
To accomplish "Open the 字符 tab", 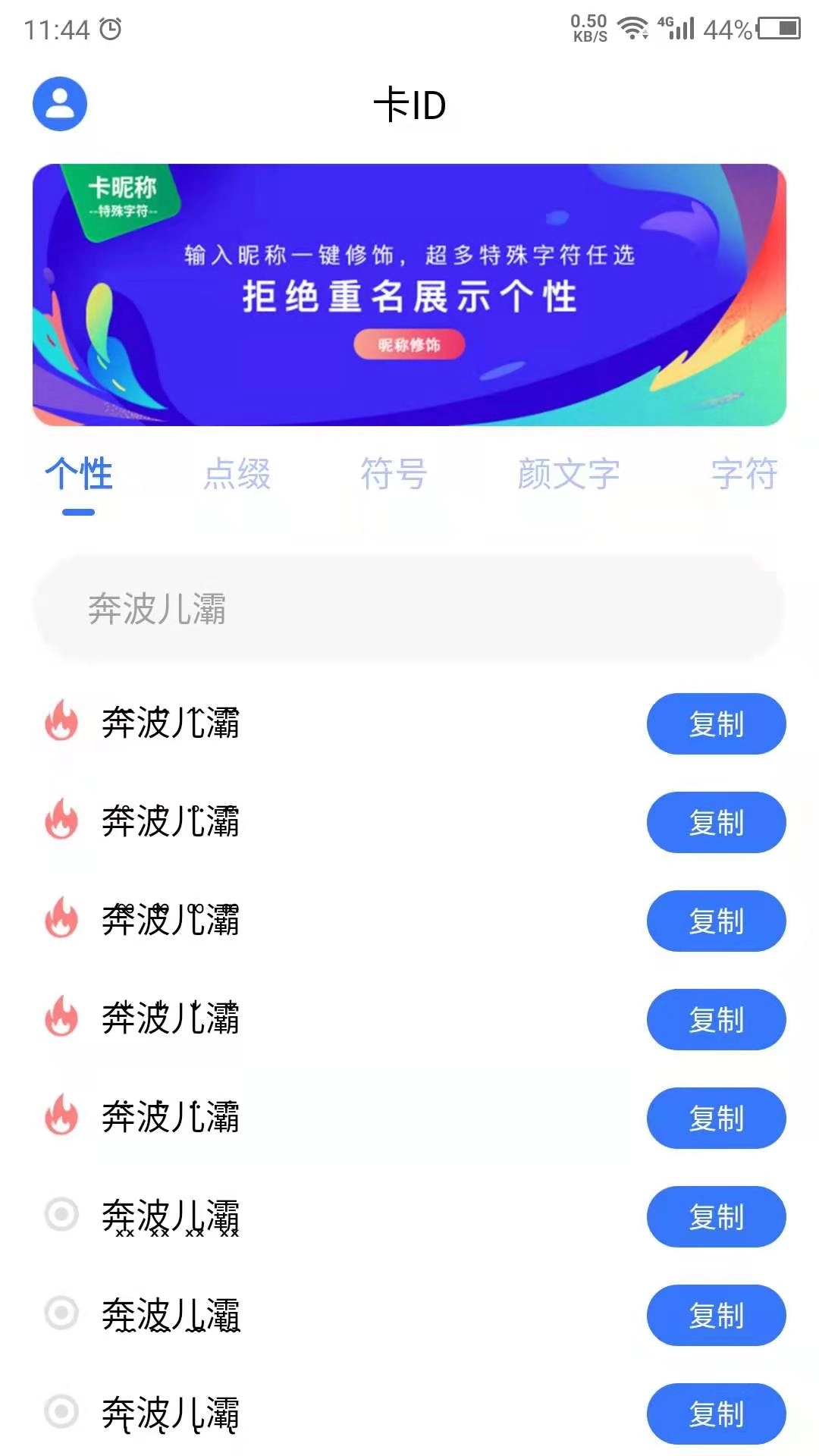I will tap(744, 475).
